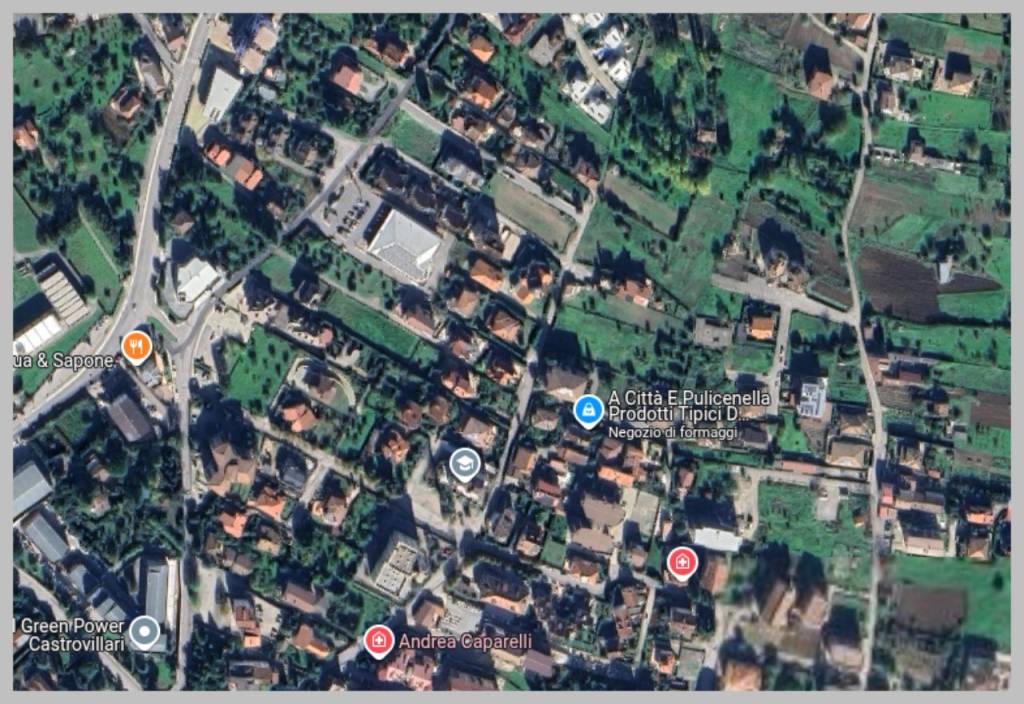1024x704 pixels.
Task: Tap the Green Power Castrovillari marker
Action: [145, 632]
